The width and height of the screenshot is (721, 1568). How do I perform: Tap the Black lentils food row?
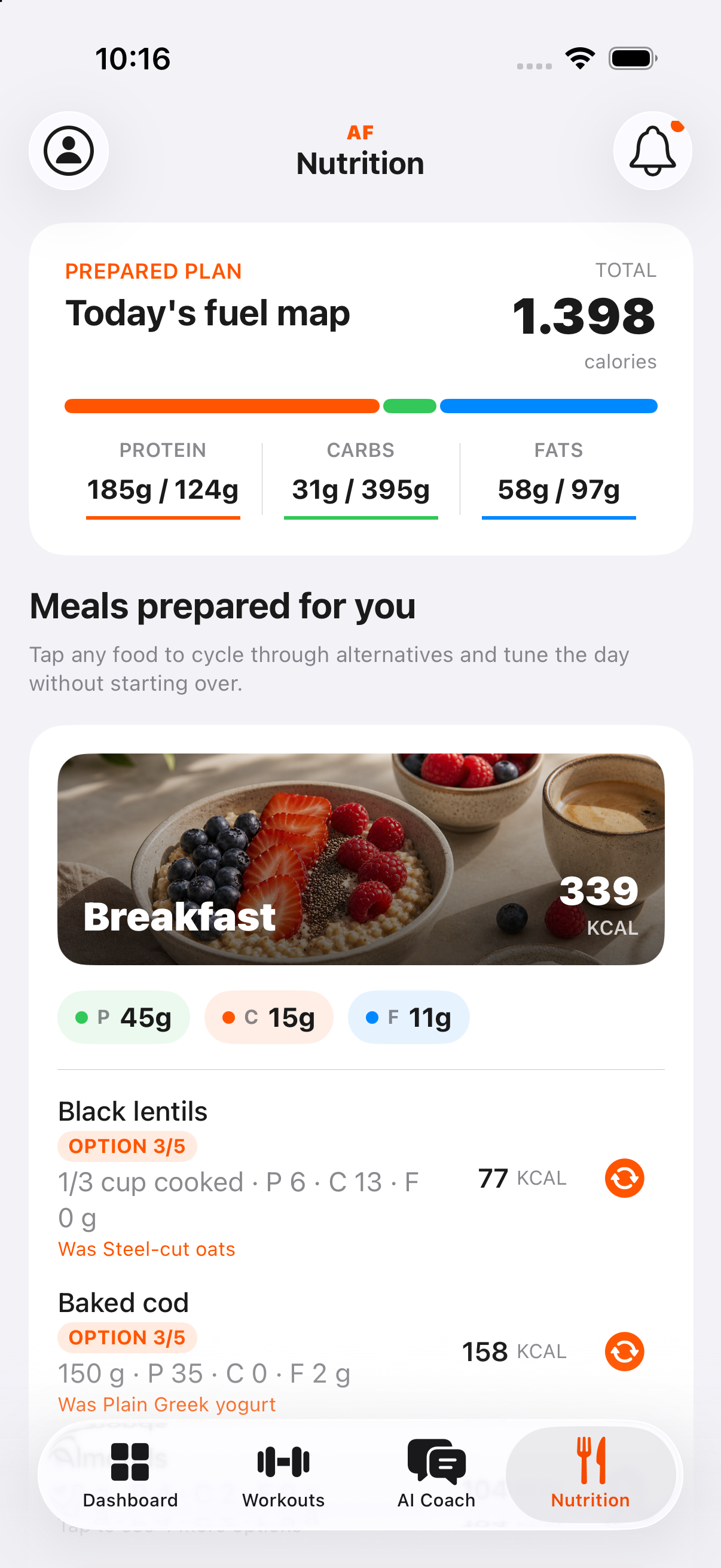click(361, 1179)
